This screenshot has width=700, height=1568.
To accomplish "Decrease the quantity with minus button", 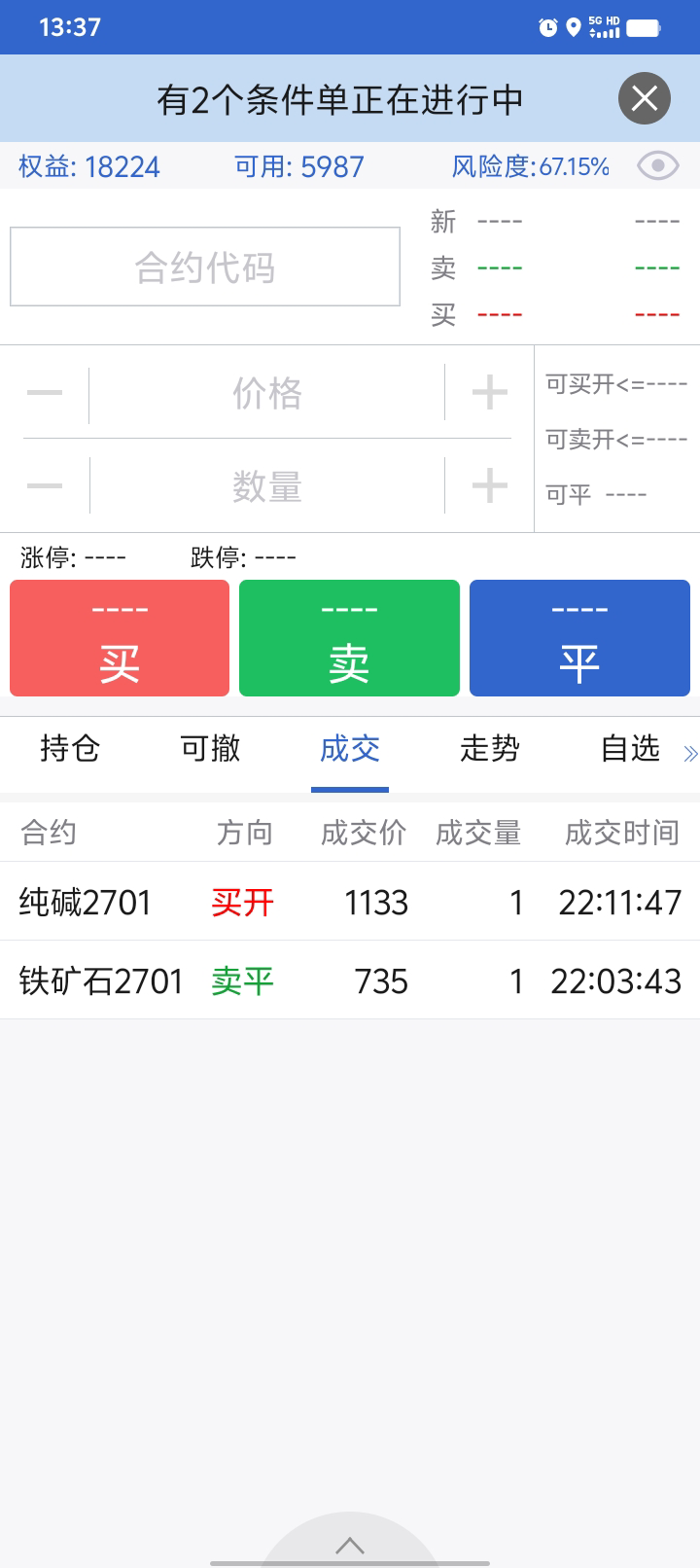I will click(x=45, y=485).
